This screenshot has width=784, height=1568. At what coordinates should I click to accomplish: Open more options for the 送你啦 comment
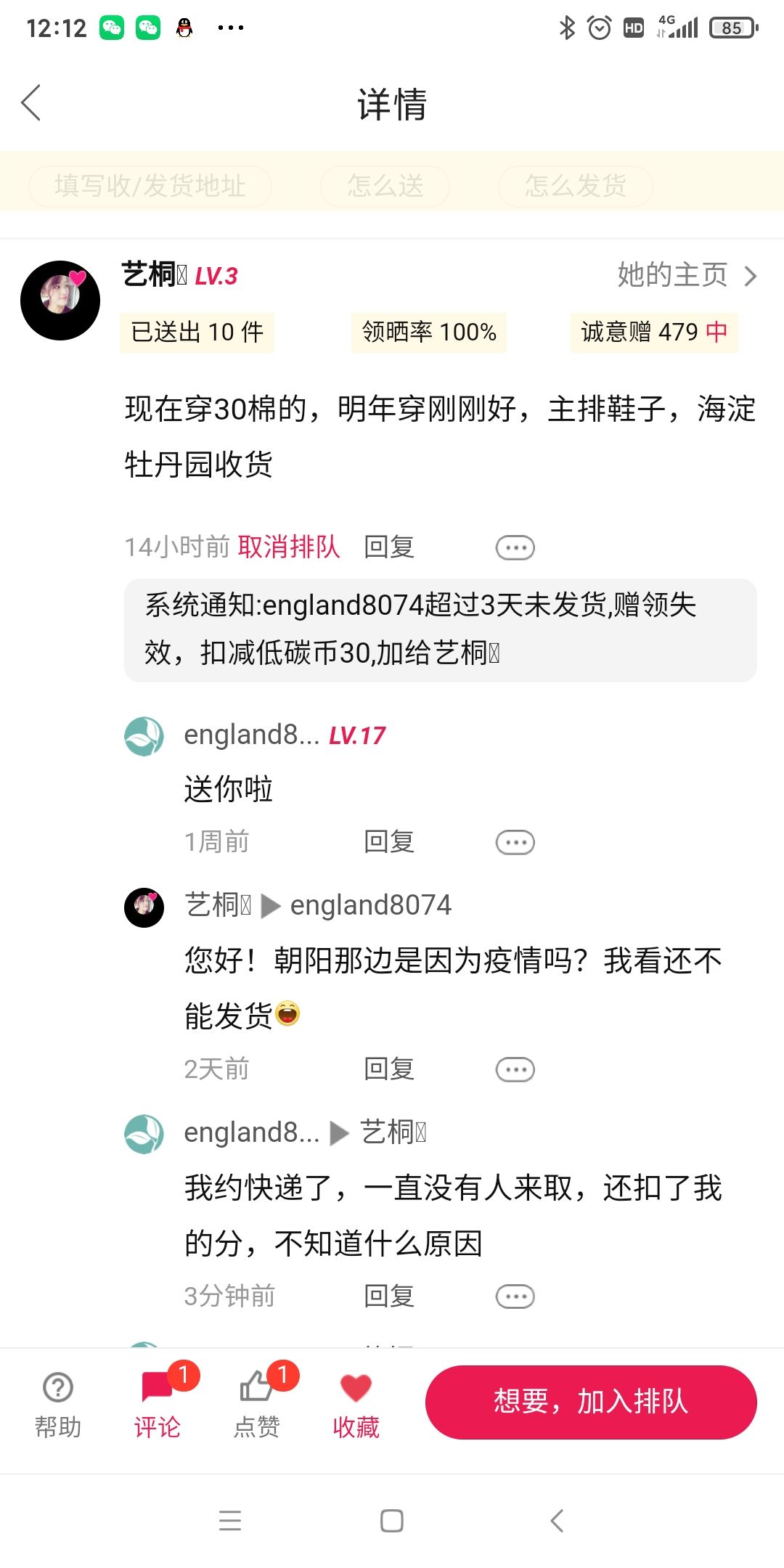click(515, 842)
